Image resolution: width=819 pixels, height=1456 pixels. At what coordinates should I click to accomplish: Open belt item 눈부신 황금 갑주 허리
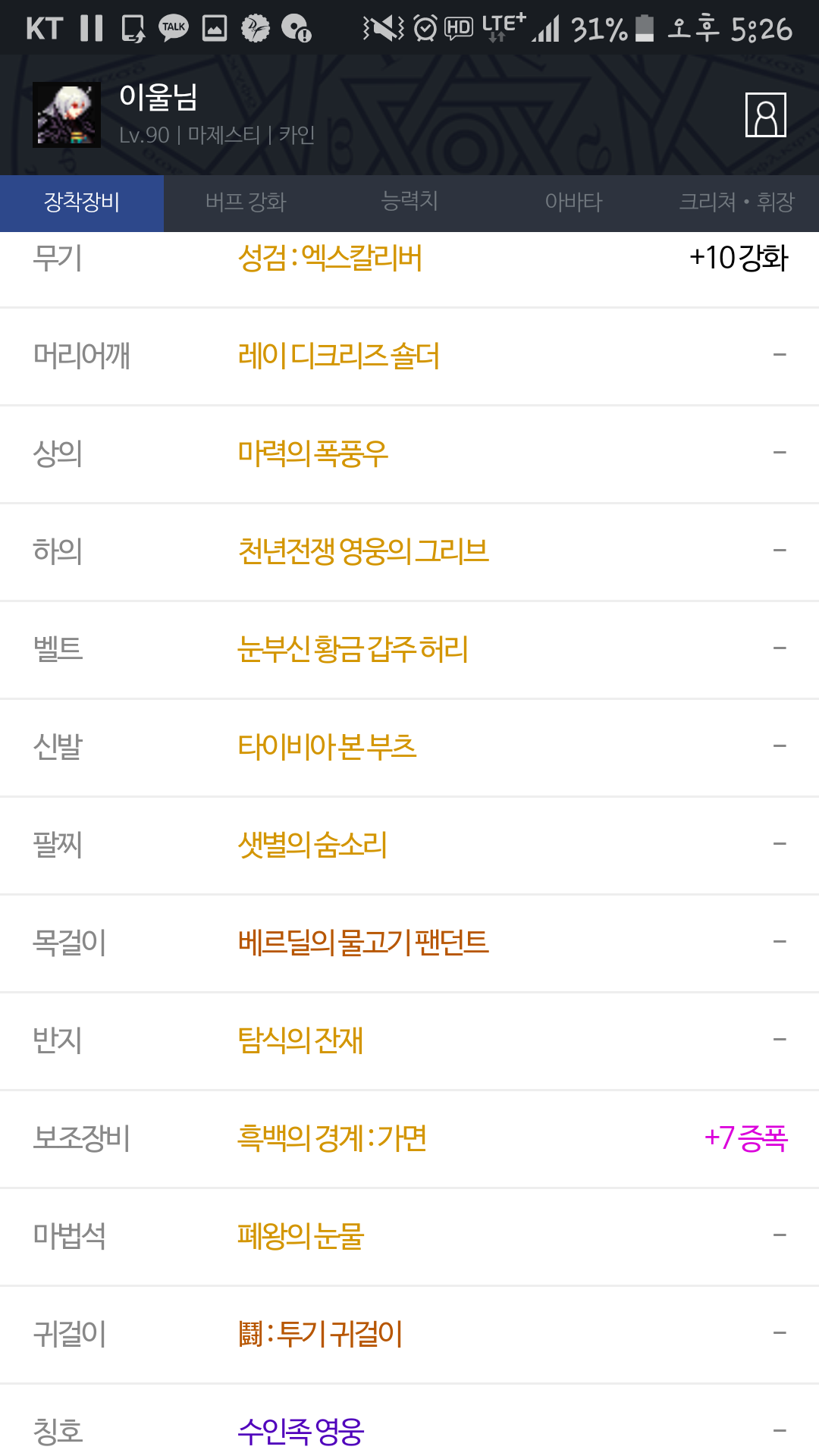(x=353, y=649)
